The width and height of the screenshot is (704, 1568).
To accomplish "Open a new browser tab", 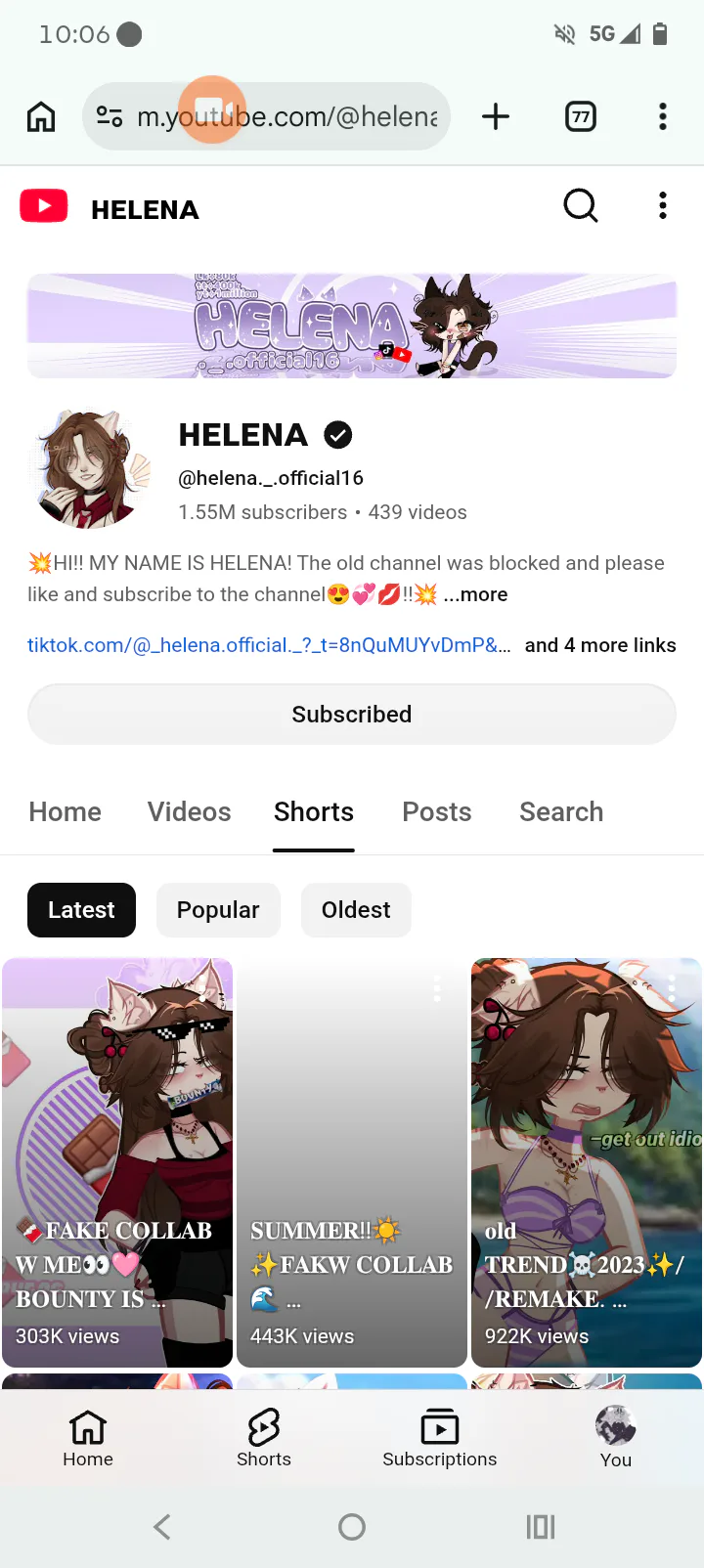I will (x=496, y=116).
